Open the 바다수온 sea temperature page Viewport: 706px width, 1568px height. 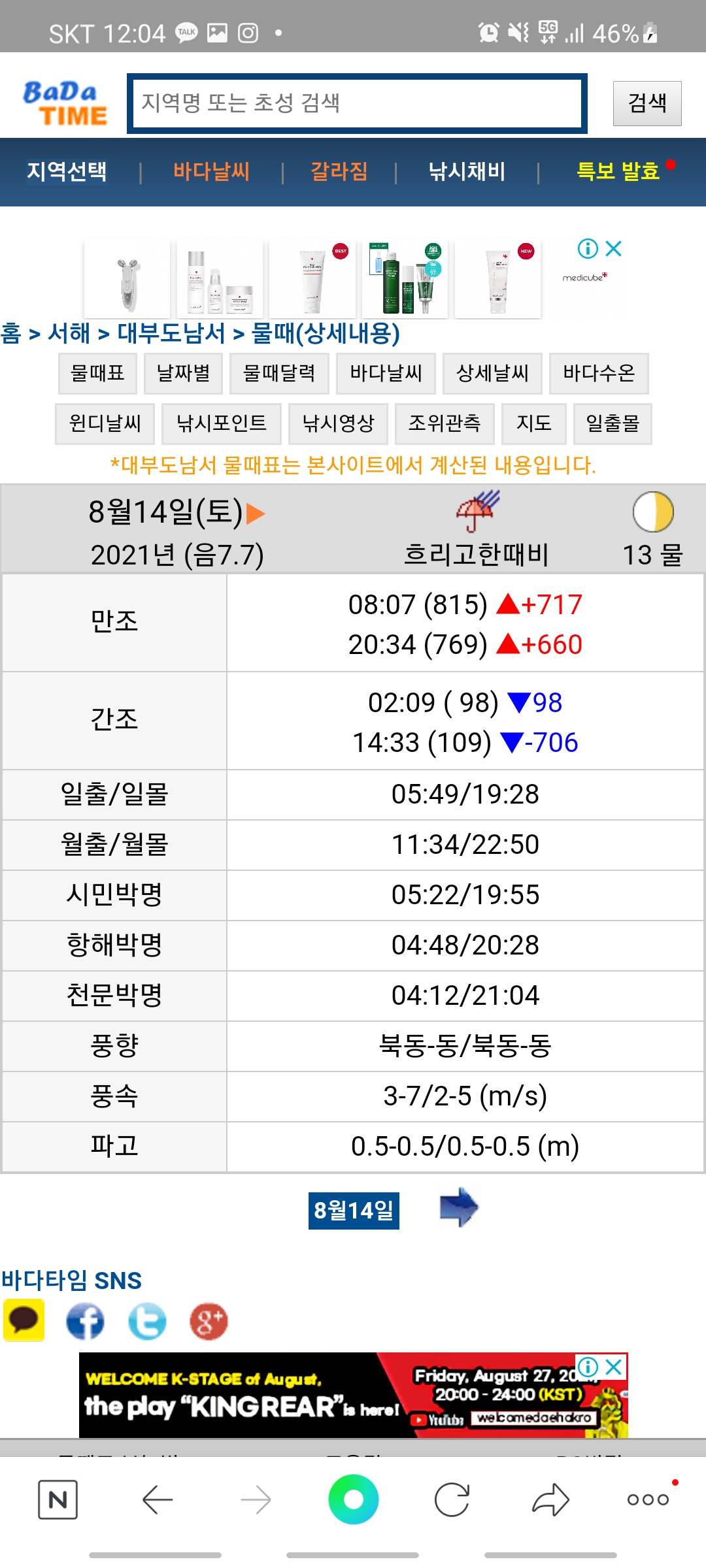pos(599,373)
